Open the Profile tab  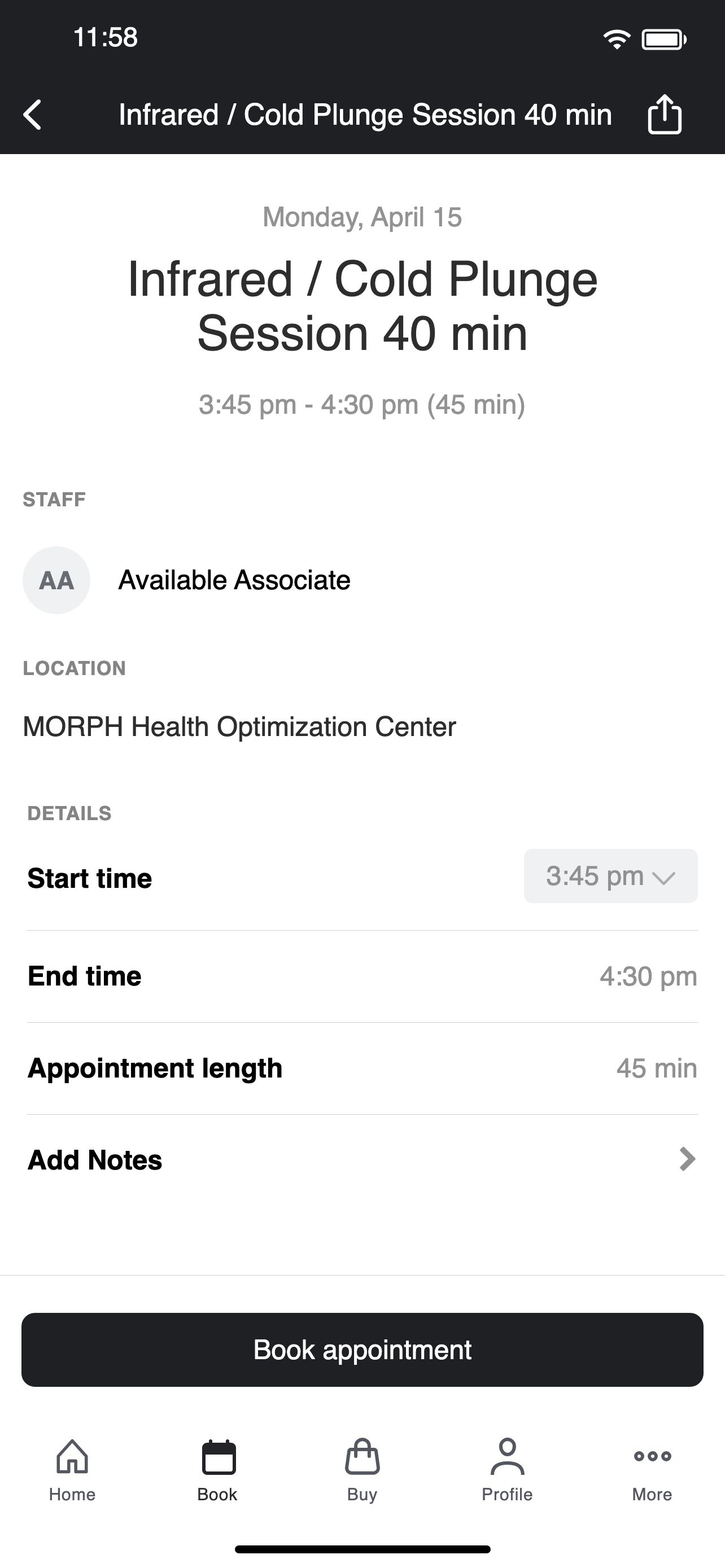coord(507,1470)
